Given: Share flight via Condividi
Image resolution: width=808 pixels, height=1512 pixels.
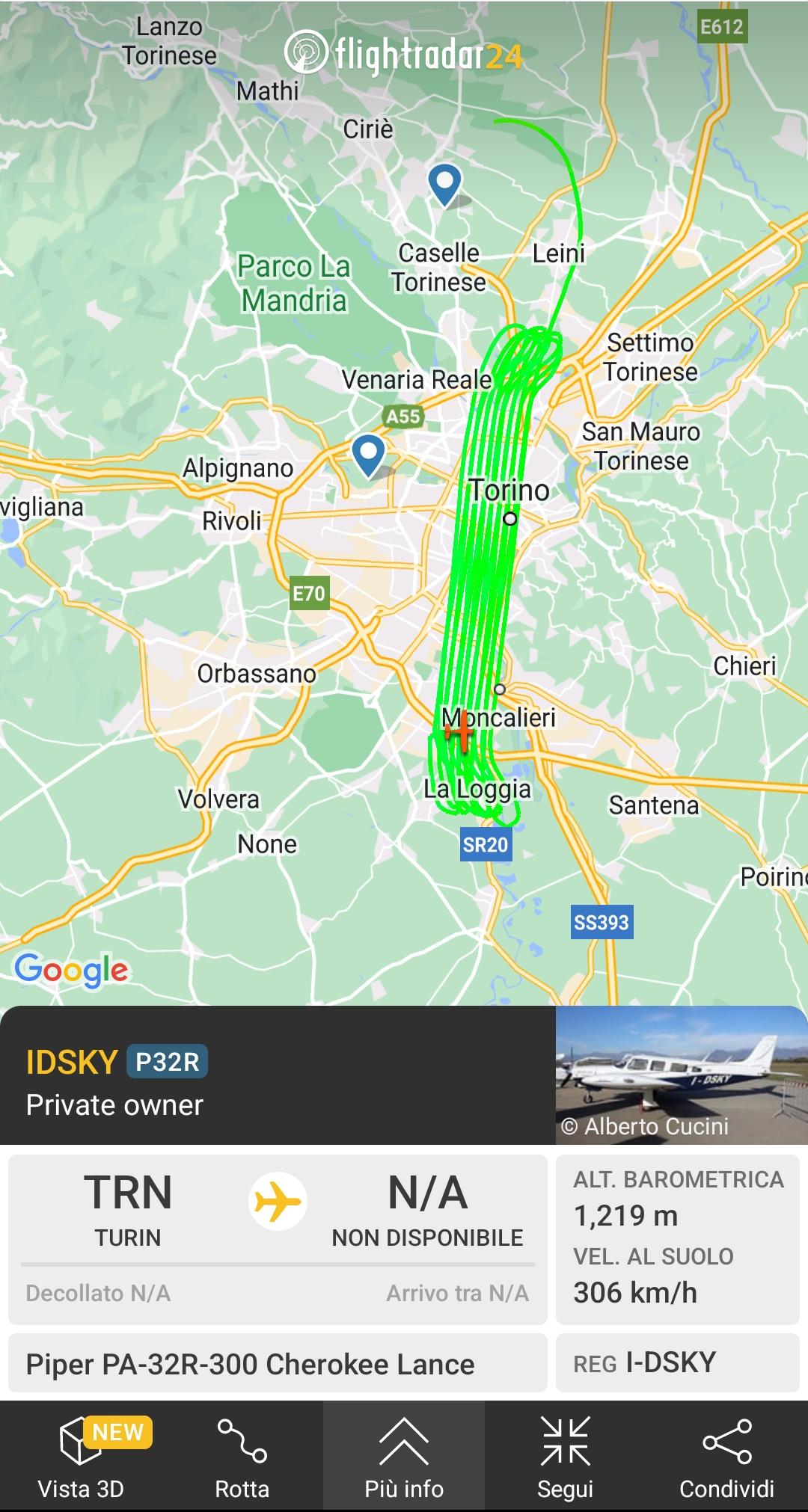Looking at the screenshot, I should [x=726, y=1457].
